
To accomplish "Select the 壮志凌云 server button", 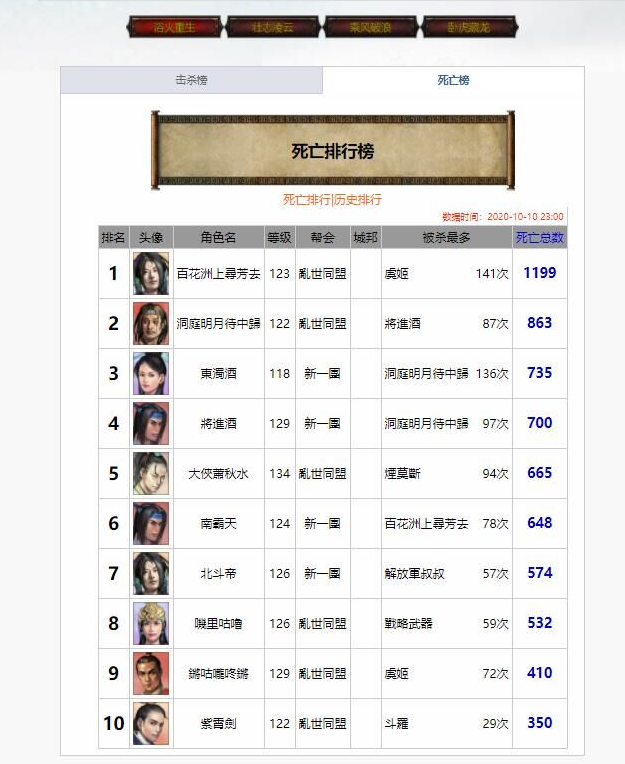I will tap(273, 27).
